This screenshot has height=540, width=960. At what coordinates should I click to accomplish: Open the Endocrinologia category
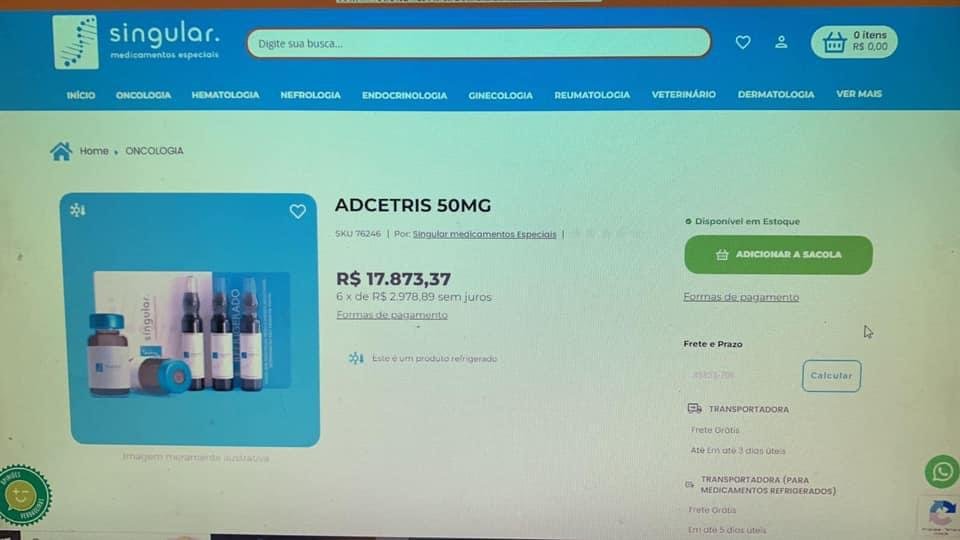click(404, 95)
